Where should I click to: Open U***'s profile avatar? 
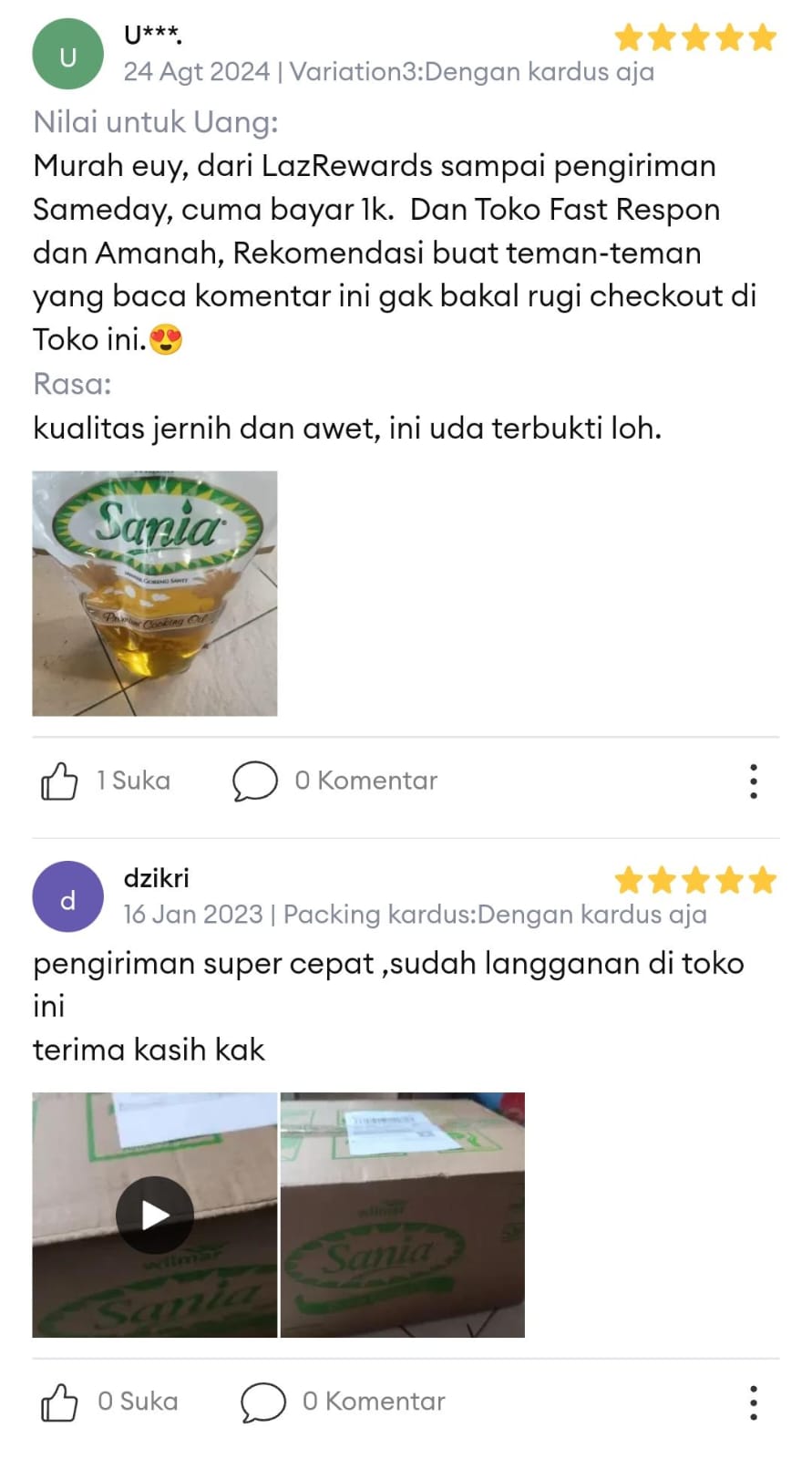pos(67,54)
